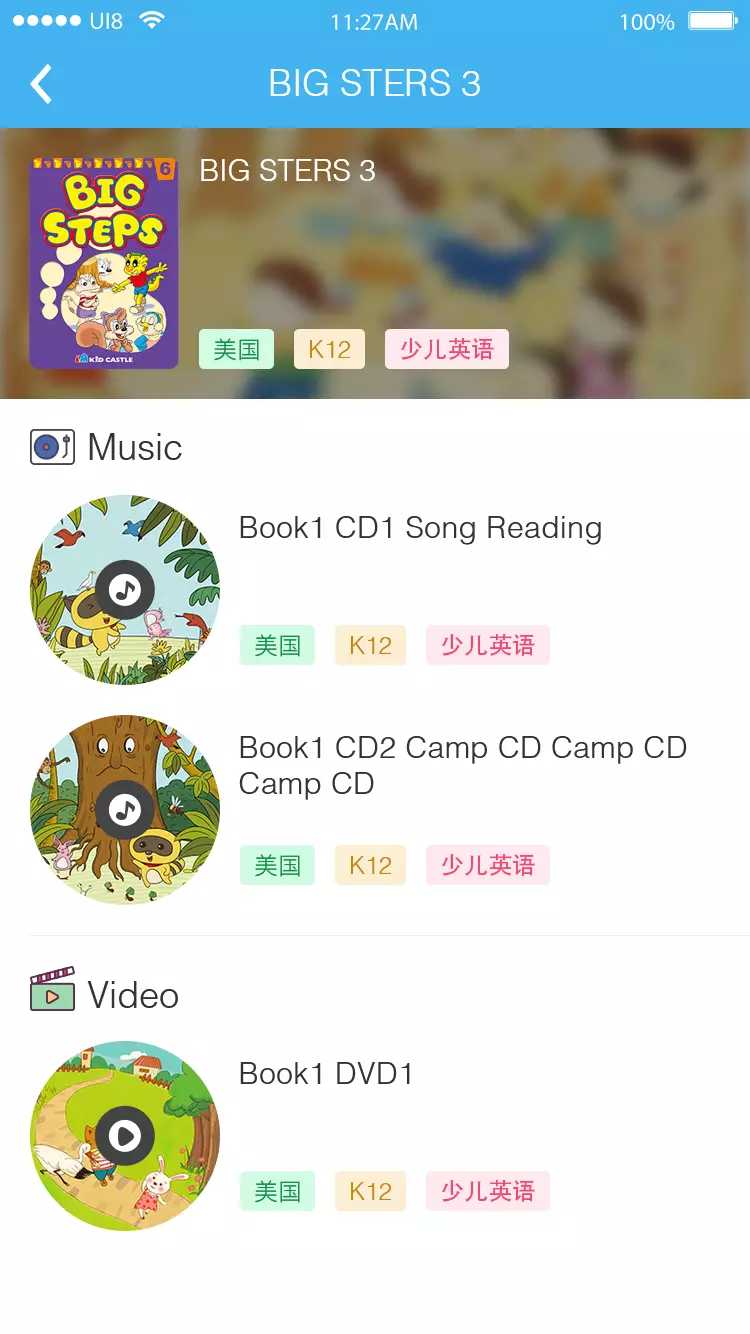
Task: Tap the 11:27AM clock in status bar
Action: point(374,21)
